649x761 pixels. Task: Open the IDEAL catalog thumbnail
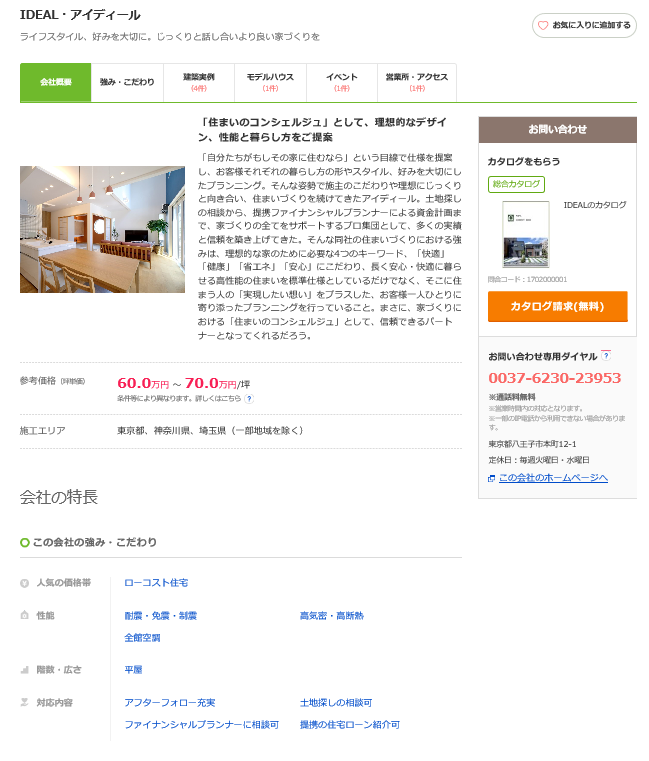pos(525,235)
